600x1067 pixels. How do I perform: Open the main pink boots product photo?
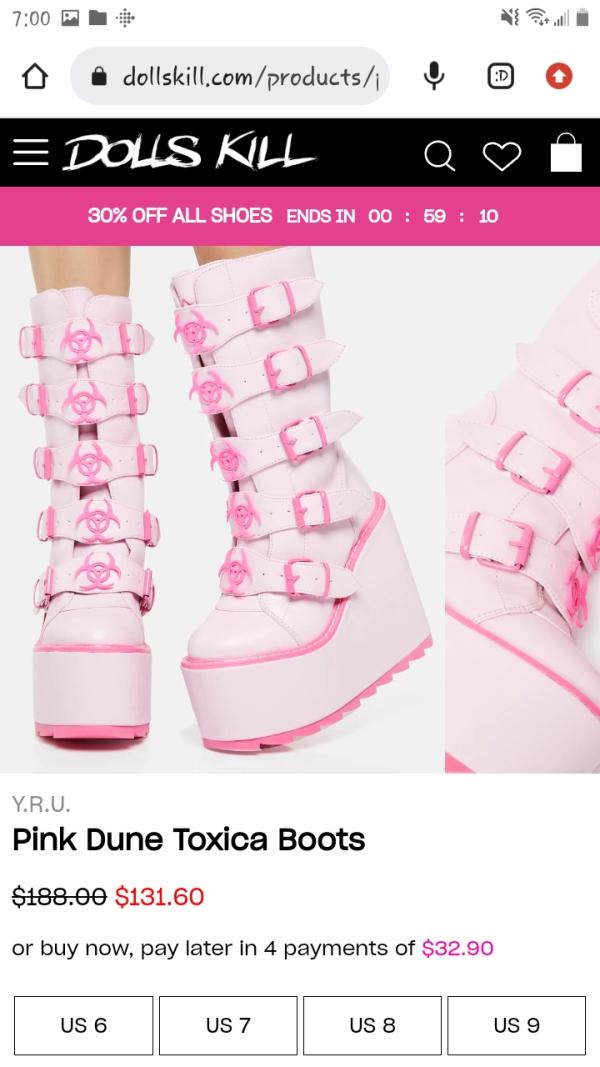coord(222,508)
